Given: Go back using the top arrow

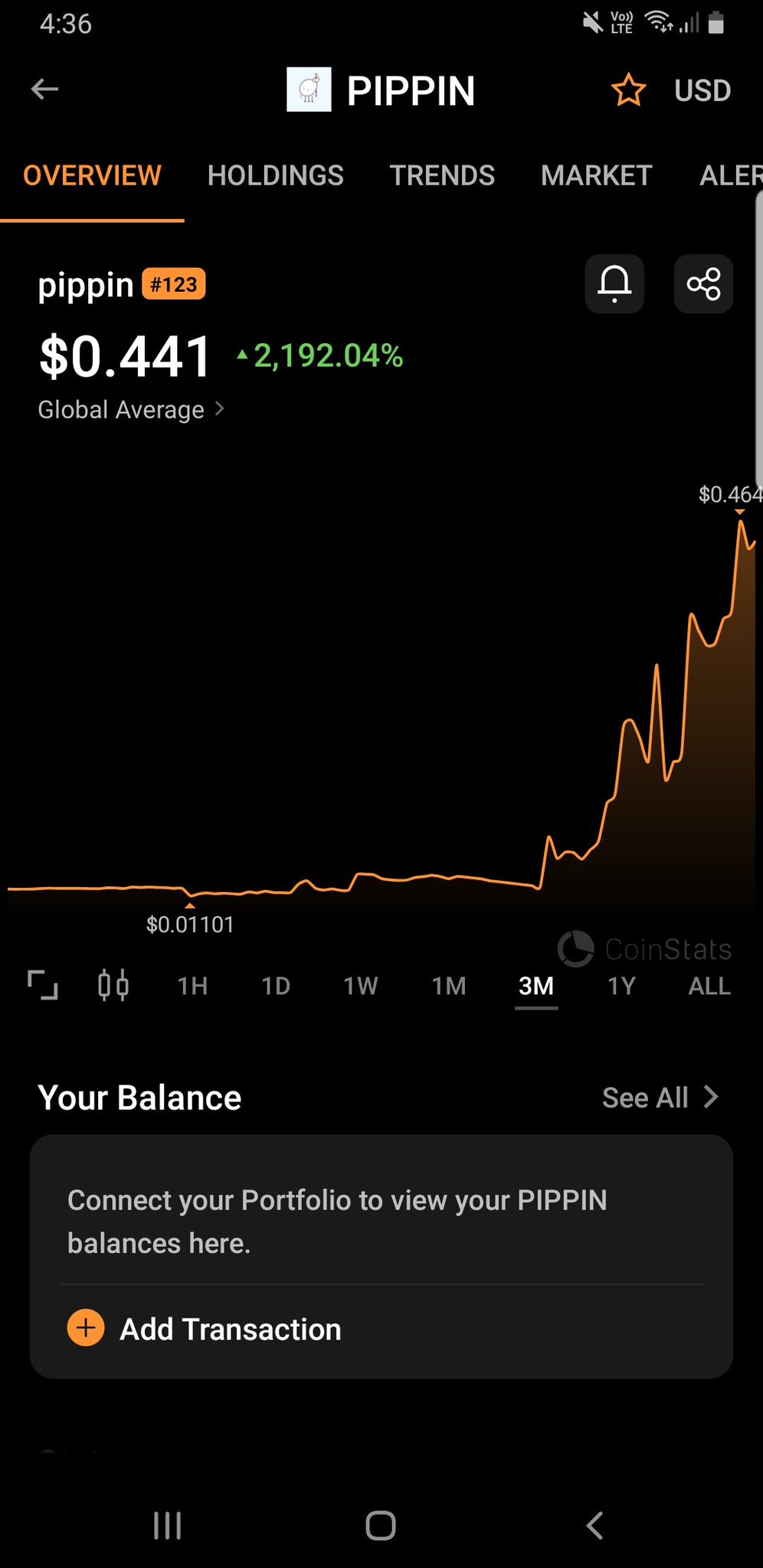Looking at the screenshot, I should (x=44, y=90).
